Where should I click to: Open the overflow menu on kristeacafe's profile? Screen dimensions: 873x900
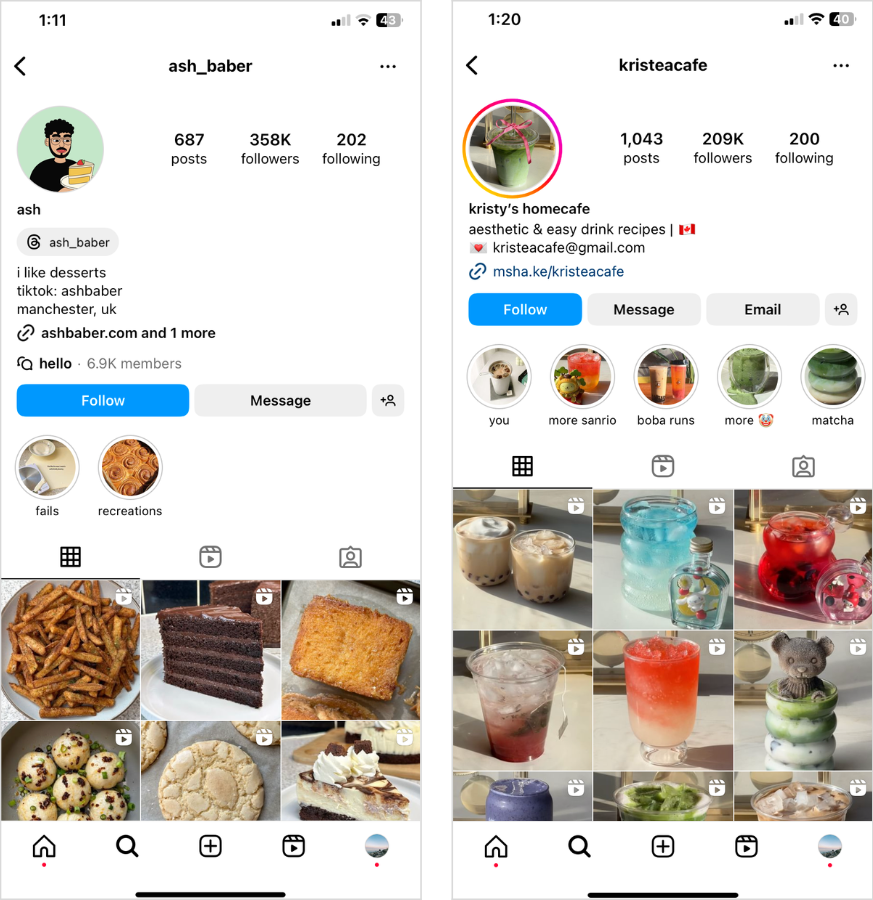(840, 66)
